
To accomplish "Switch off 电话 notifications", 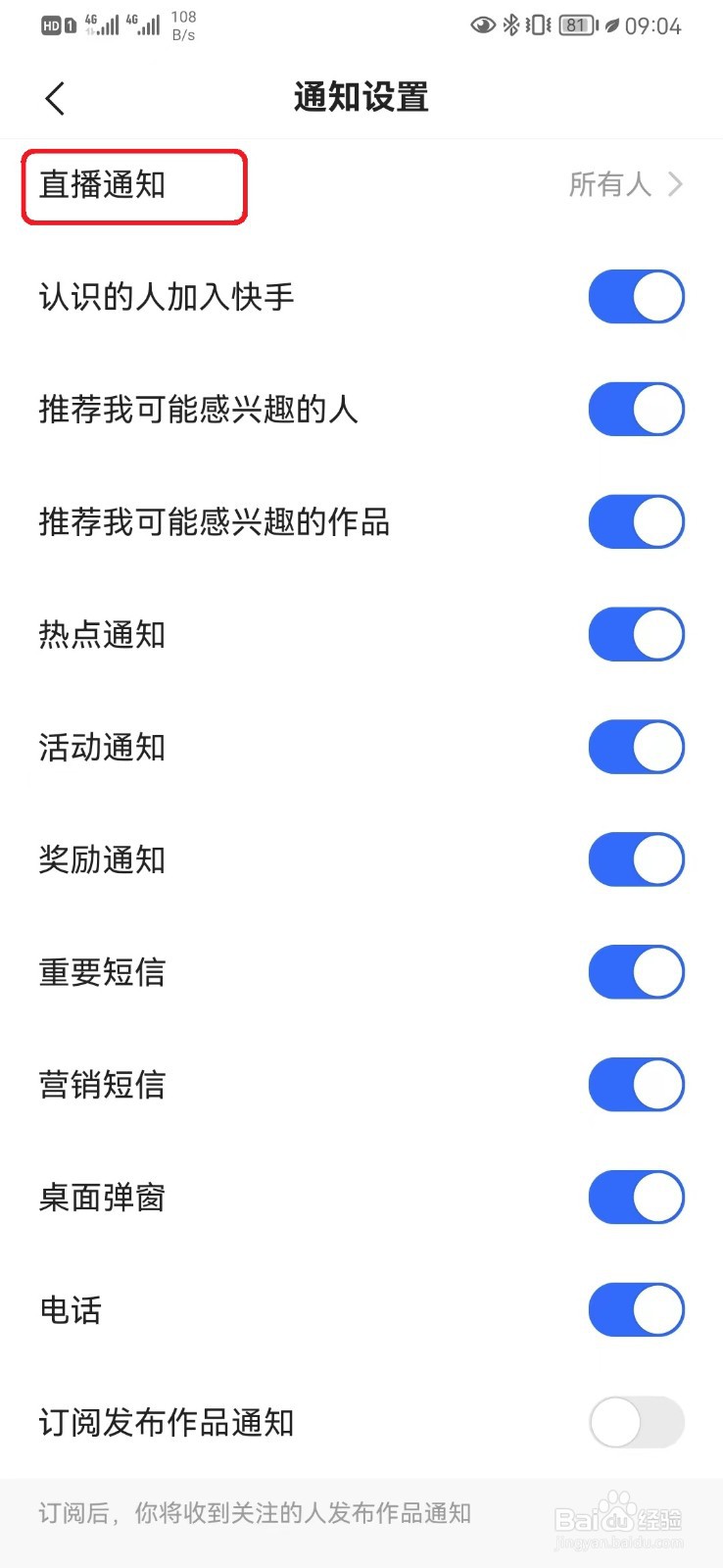I will (x=636, y=1311).
